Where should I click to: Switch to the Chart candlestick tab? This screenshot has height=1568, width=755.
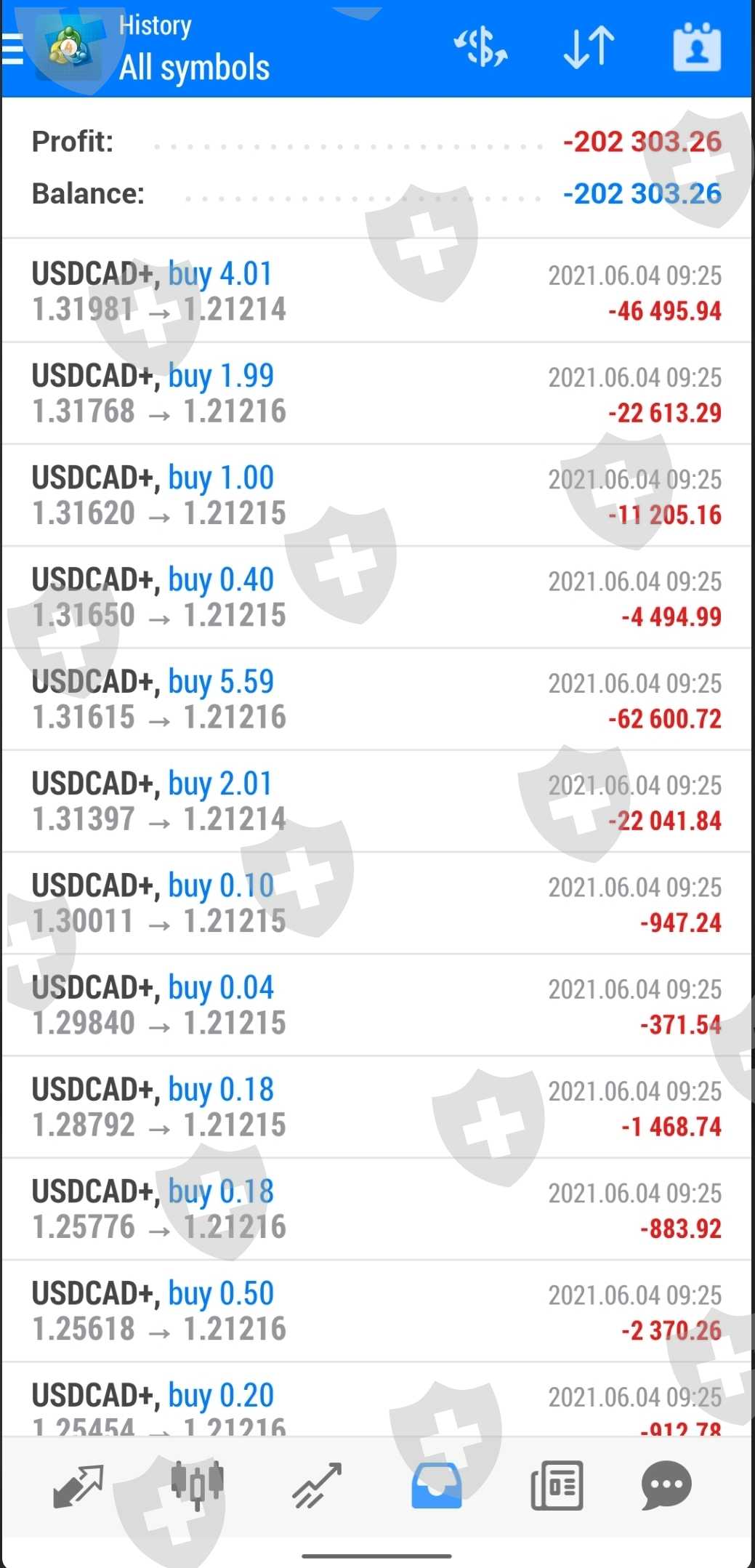(197, 1485)
